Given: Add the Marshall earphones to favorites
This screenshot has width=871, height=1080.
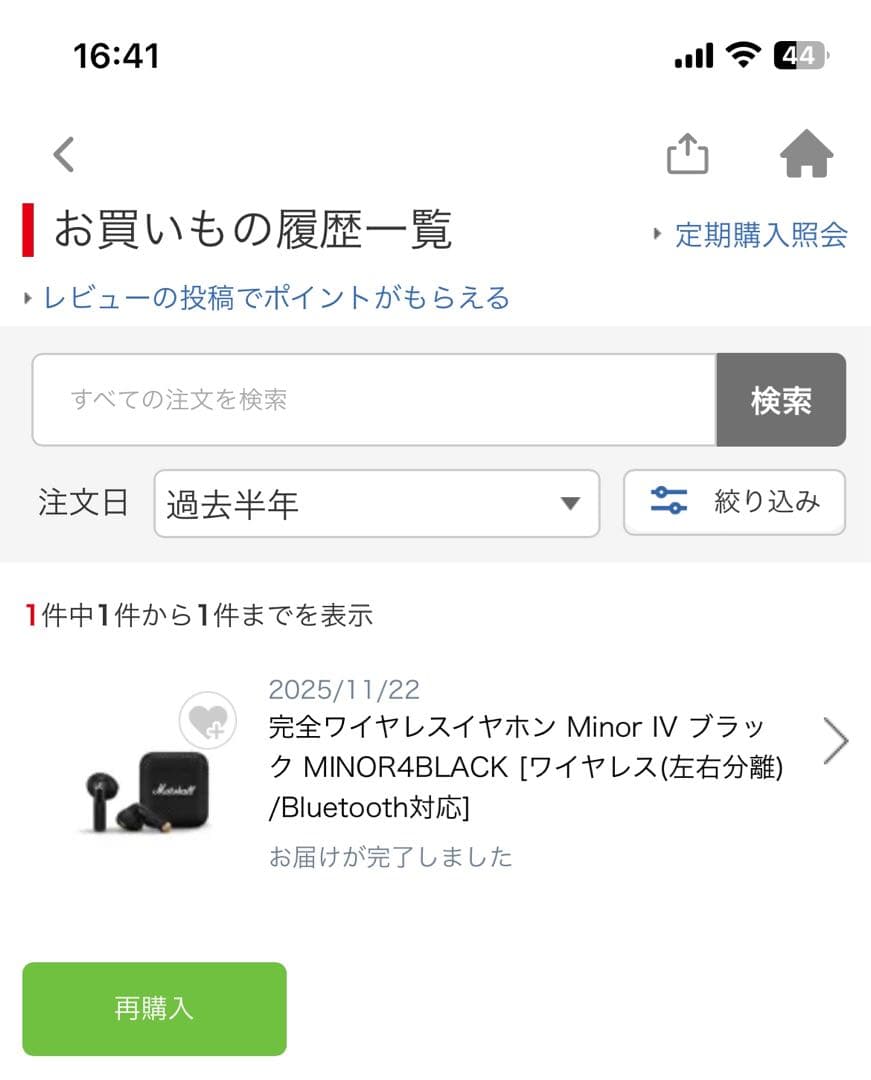Looking at the screenshot, I should pyautogui.click(x=207, y=719).
